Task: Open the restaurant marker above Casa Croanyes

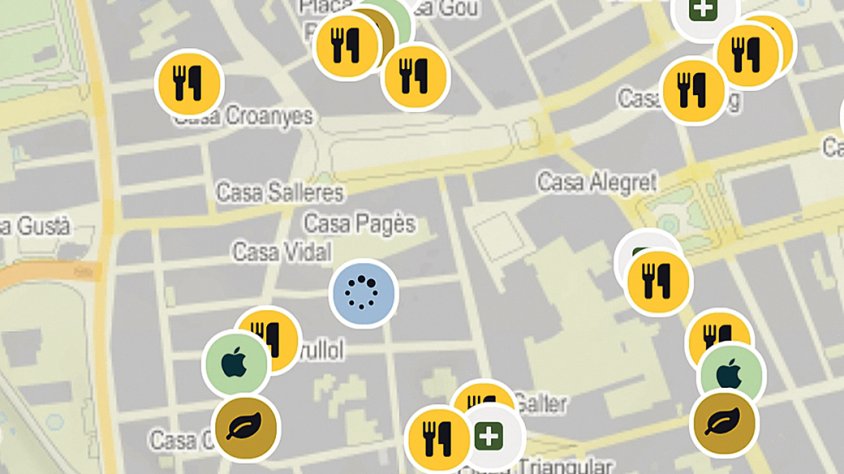Action: coord(188,82)
